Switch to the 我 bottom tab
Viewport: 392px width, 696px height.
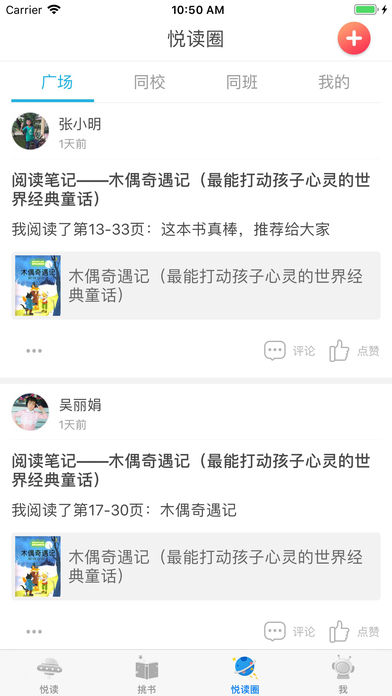[343, 674]
